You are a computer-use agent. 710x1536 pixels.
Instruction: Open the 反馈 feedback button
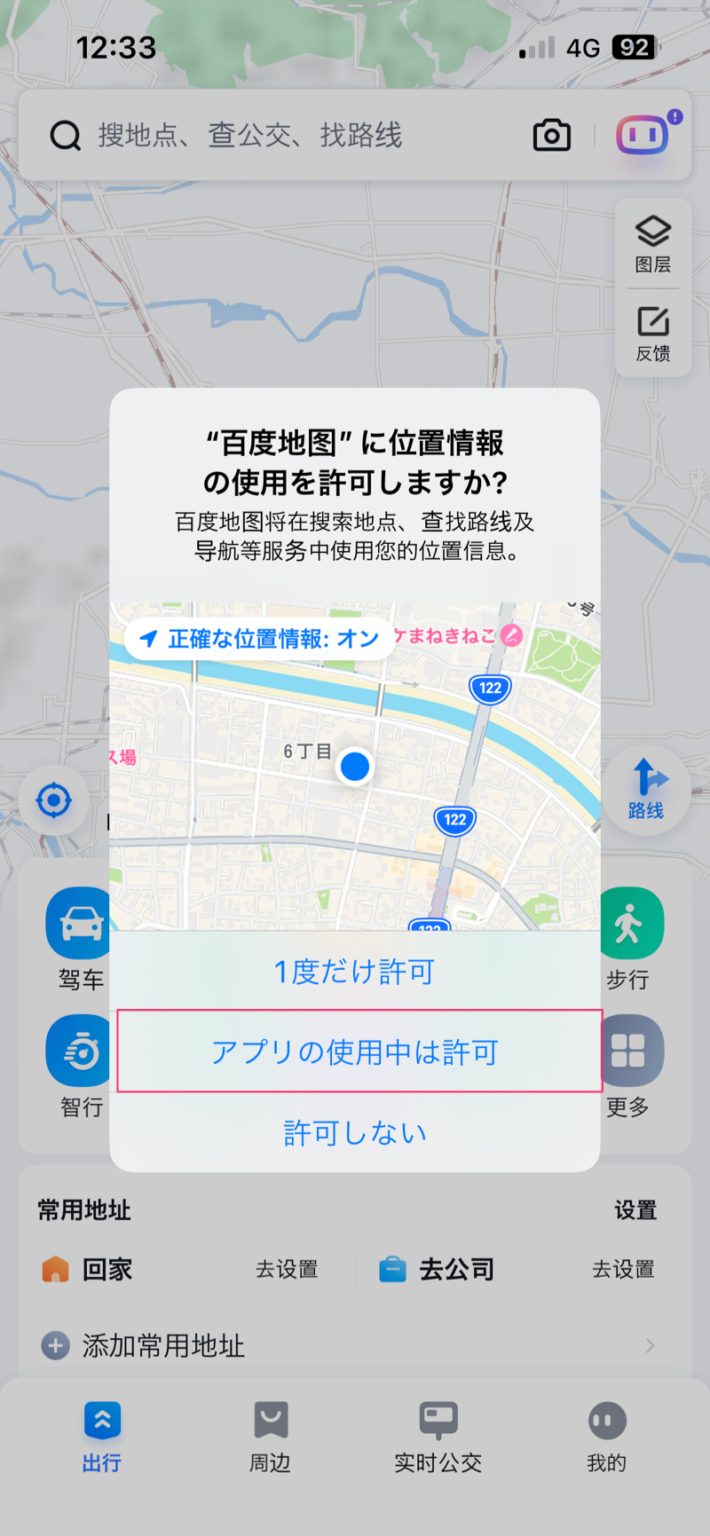[653, 333]
